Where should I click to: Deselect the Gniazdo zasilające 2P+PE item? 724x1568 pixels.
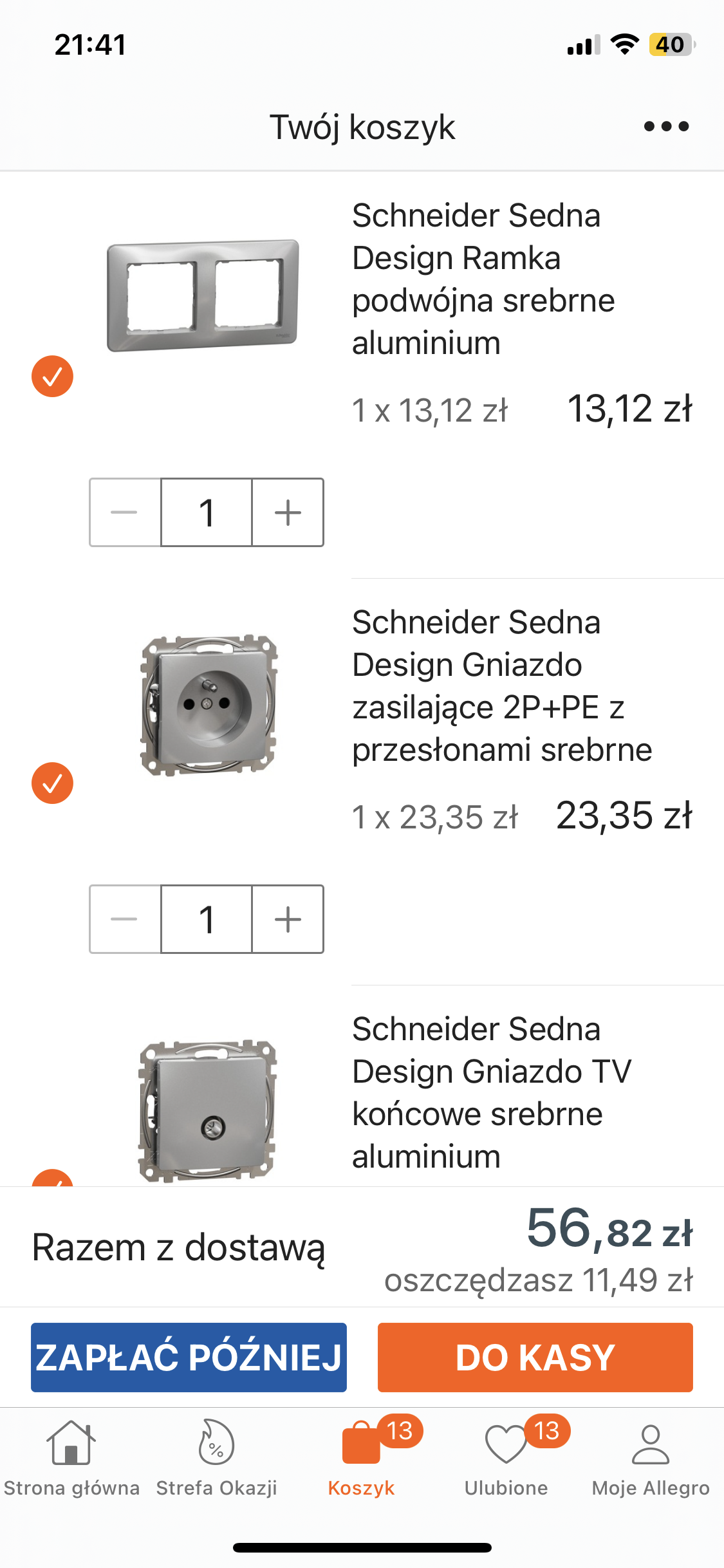point(52,783)
